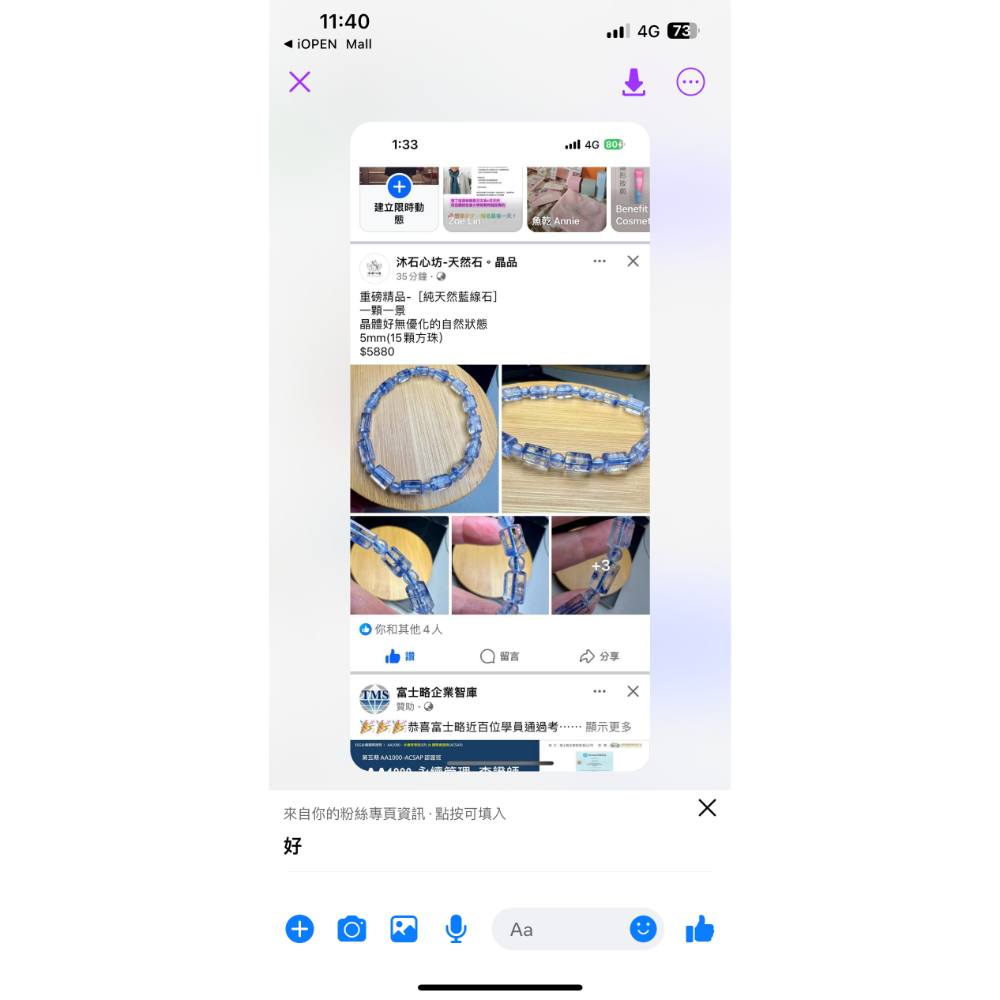The image size is (1000, 1000).
Task: Open the emoji picker in the message field
Action: [x=643, y=929]
